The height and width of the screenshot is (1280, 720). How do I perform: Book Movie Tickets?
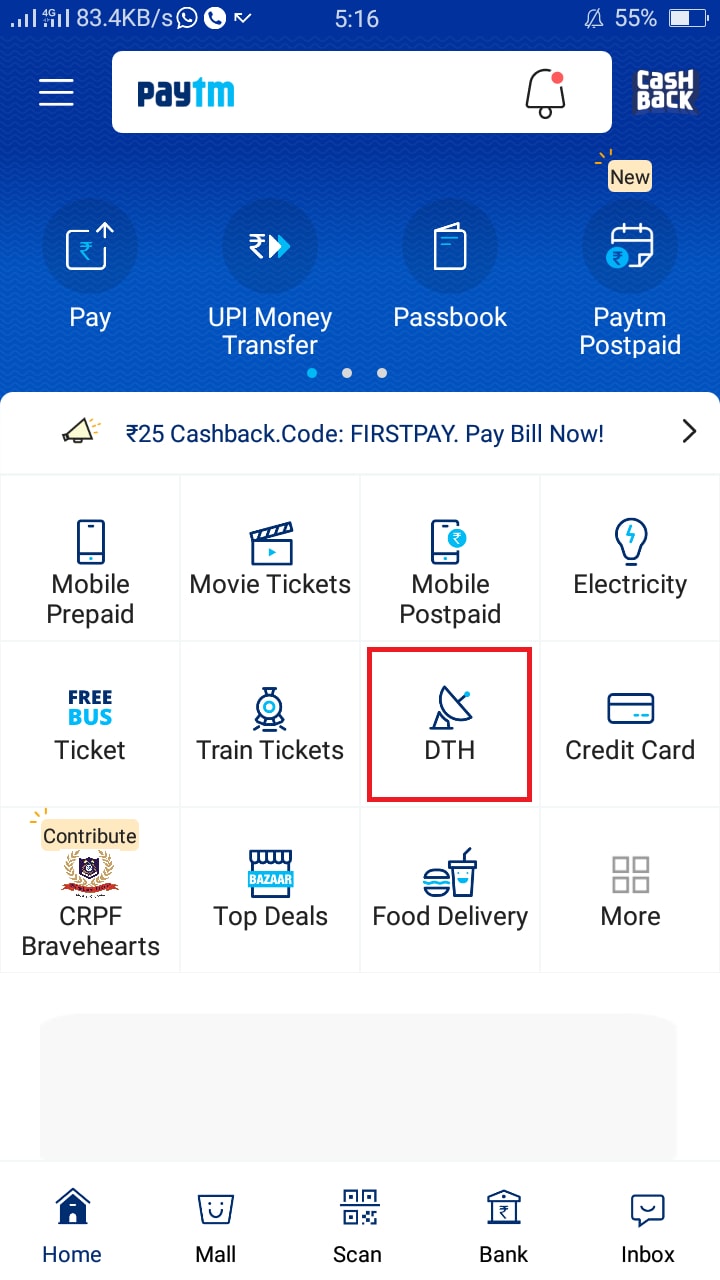pos(270,560)
